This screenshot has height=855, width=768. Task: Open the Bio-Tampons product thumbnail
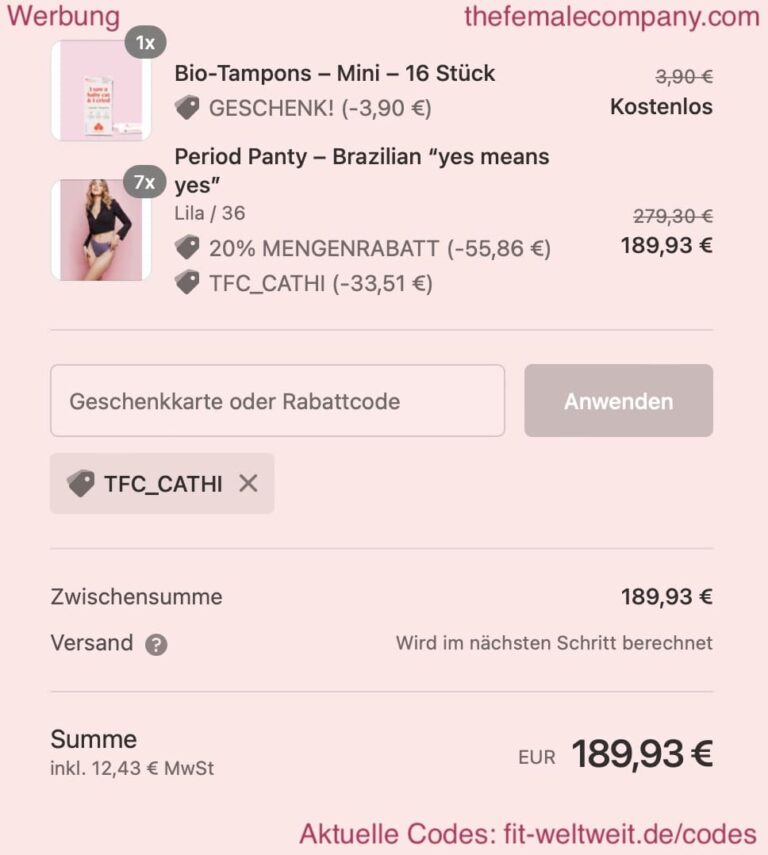pos(101,90)
